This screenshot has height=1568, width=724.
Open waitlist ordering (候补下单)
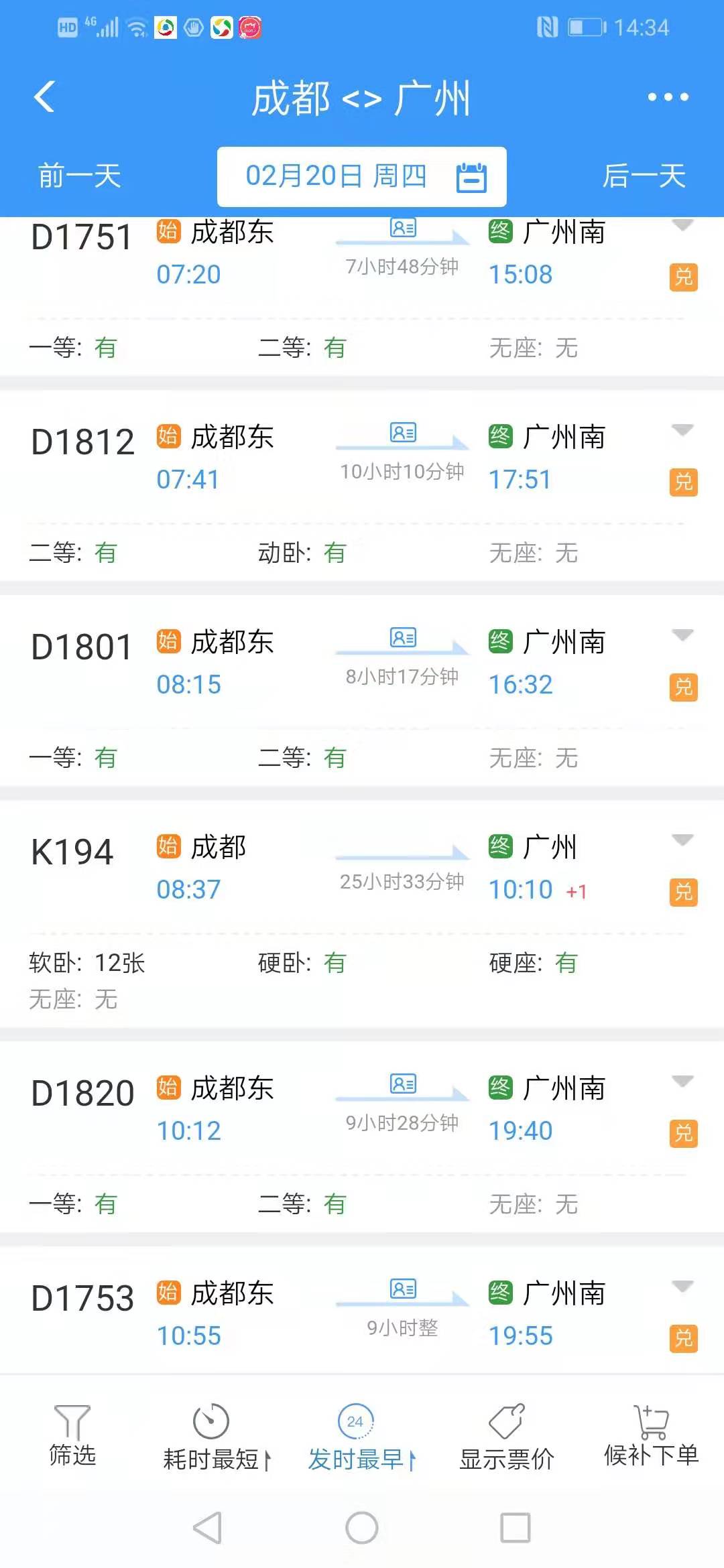click(652, 1435)
